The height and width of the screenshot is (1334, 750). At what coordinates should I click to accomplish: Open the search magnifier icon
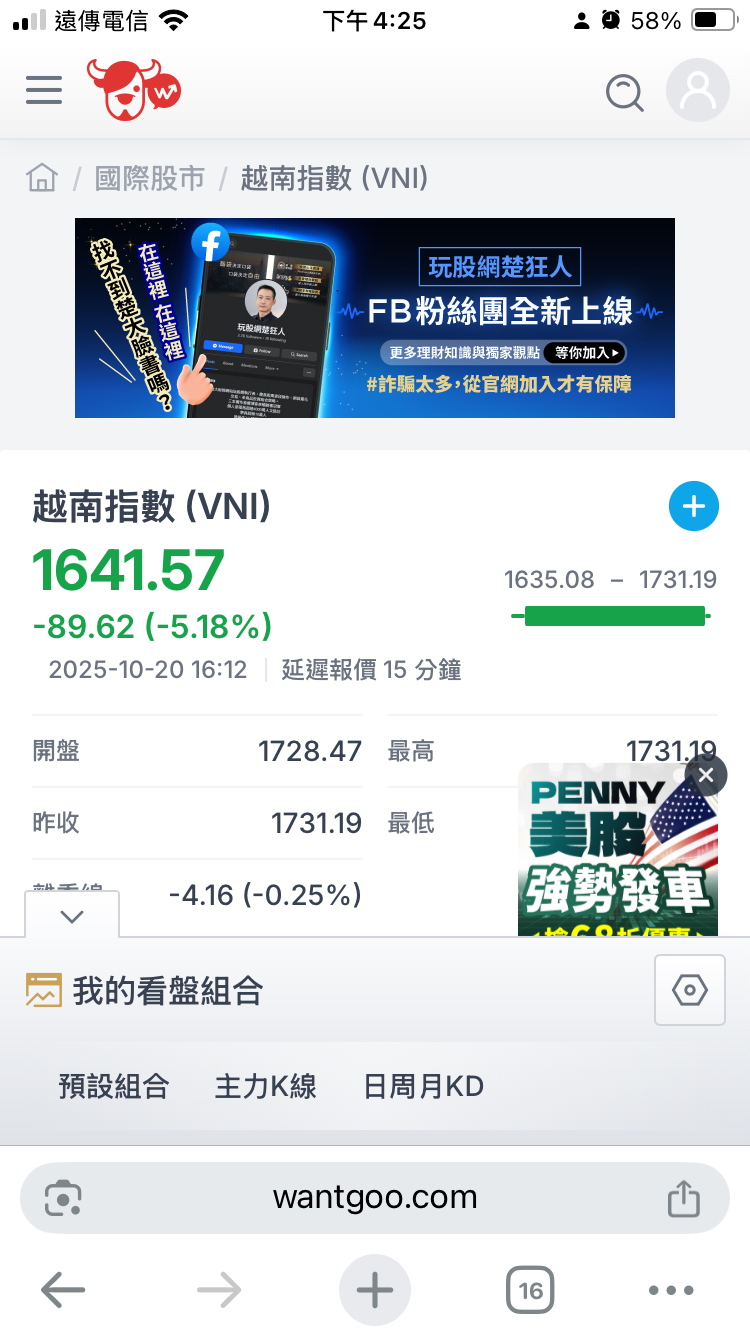pos(624,92)
